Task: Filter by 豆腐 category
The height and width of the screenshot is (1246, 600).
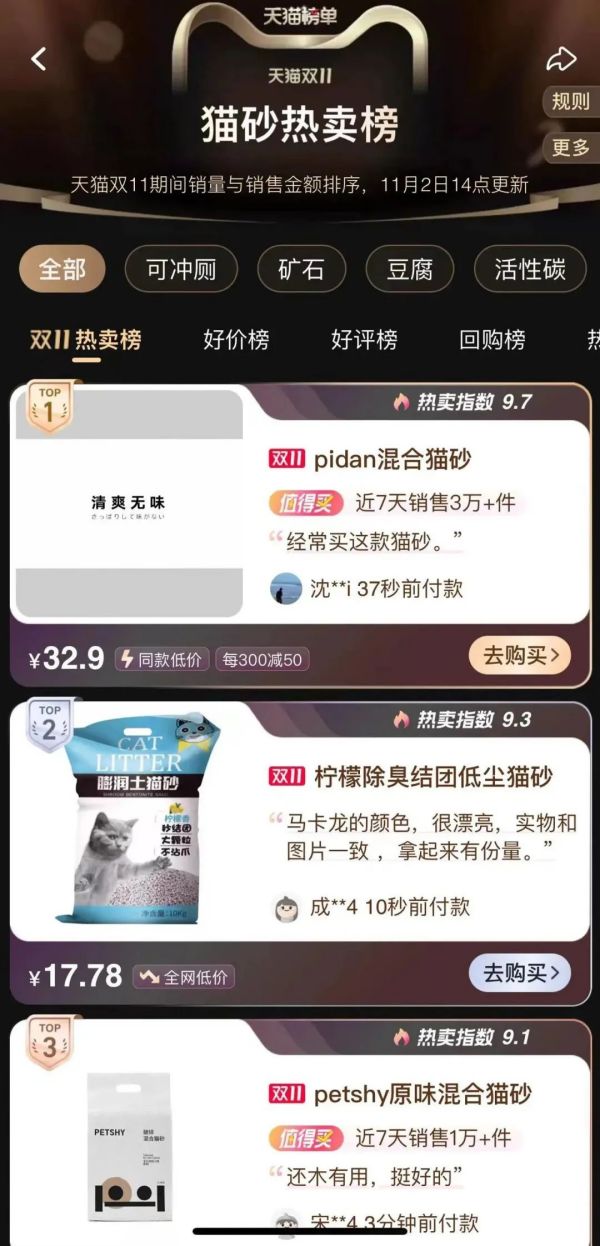Action: (409, 269)
